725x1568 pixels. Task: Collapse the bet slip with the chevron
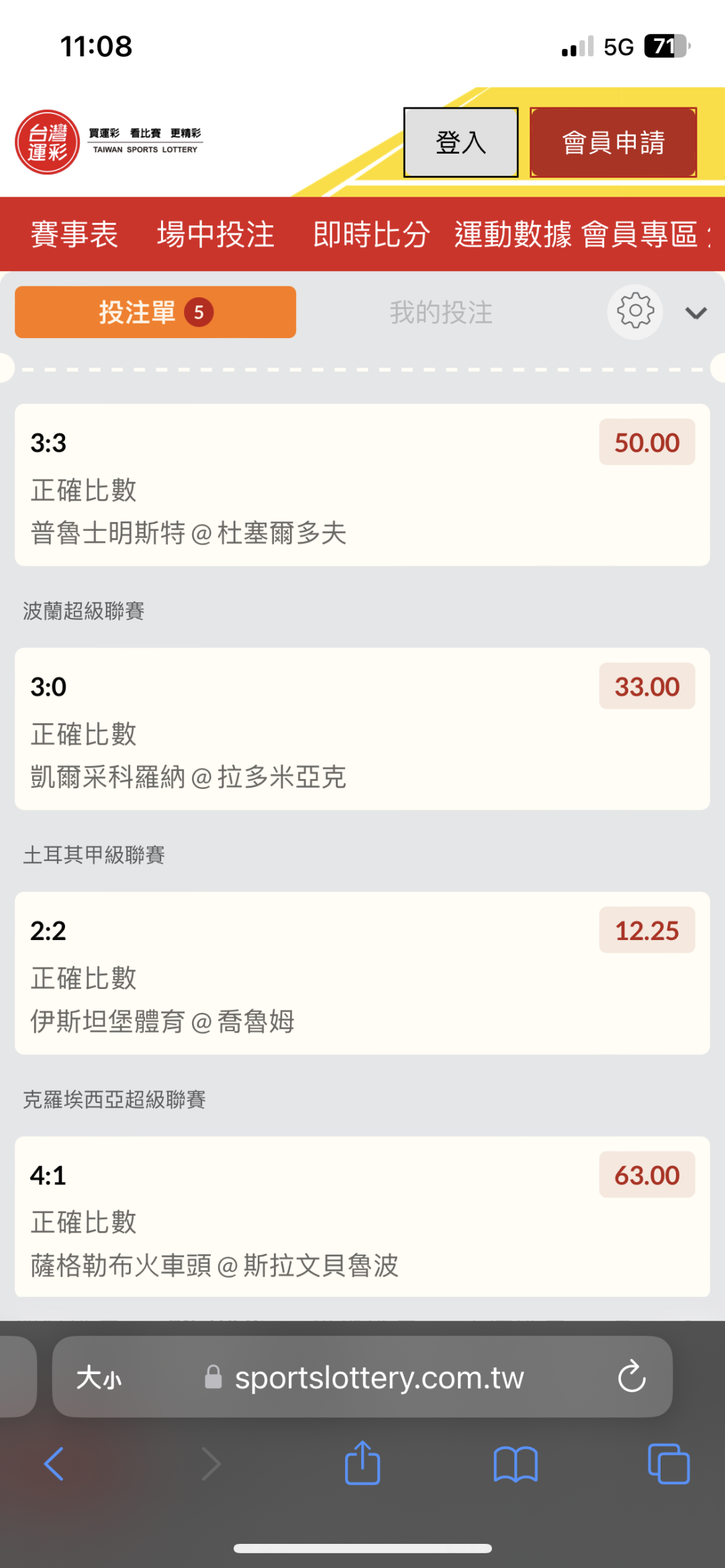[695, 313]
